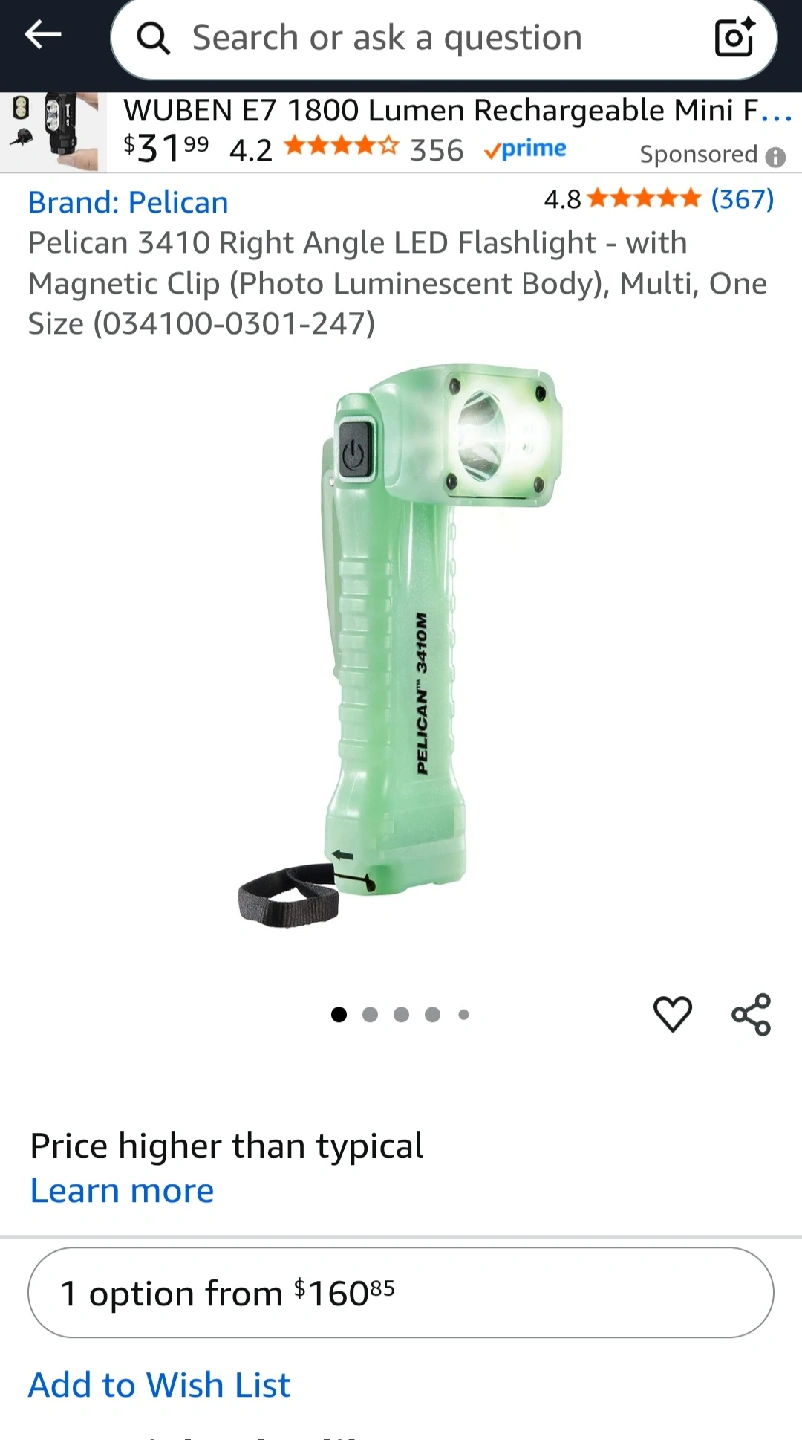802x1440 pixels.
Task: Tap Learn more about typical price
Action: coord(122,1191)
